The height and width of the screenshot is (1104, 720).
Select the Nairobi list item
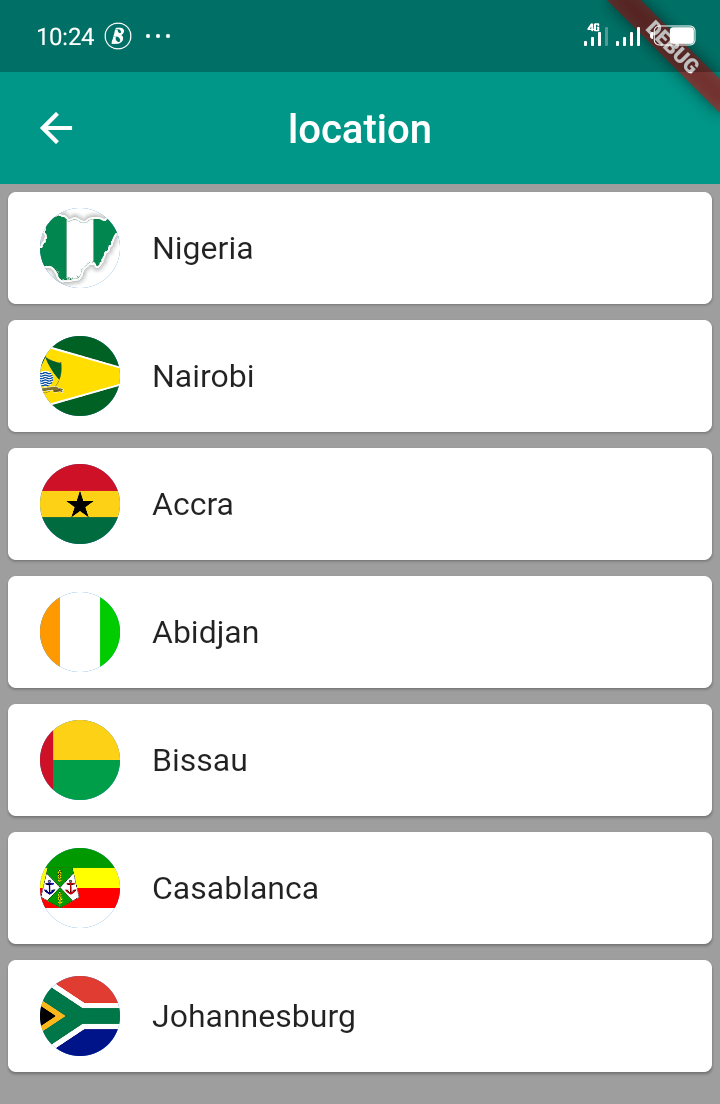coord(360,376)
